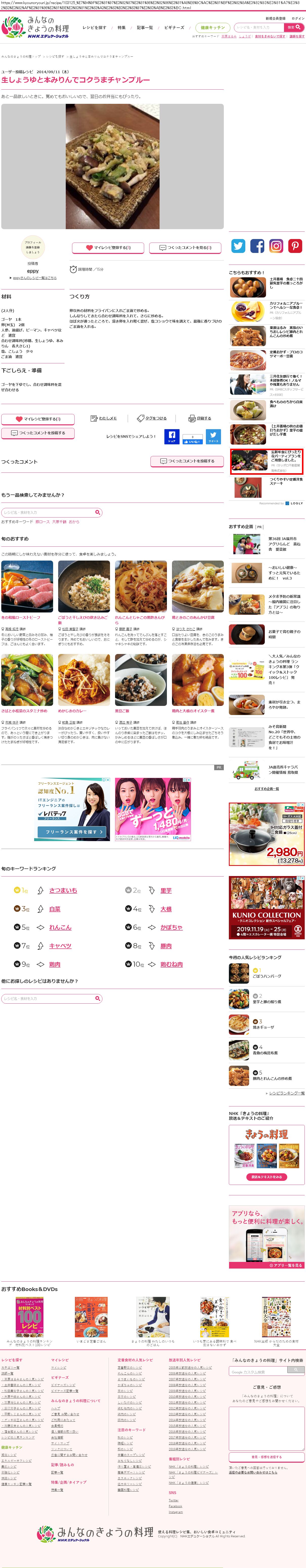The image size is (306, 1568).
Task: Open the レシピランキング一覧 link
Action: click(x=286, y=1093)
